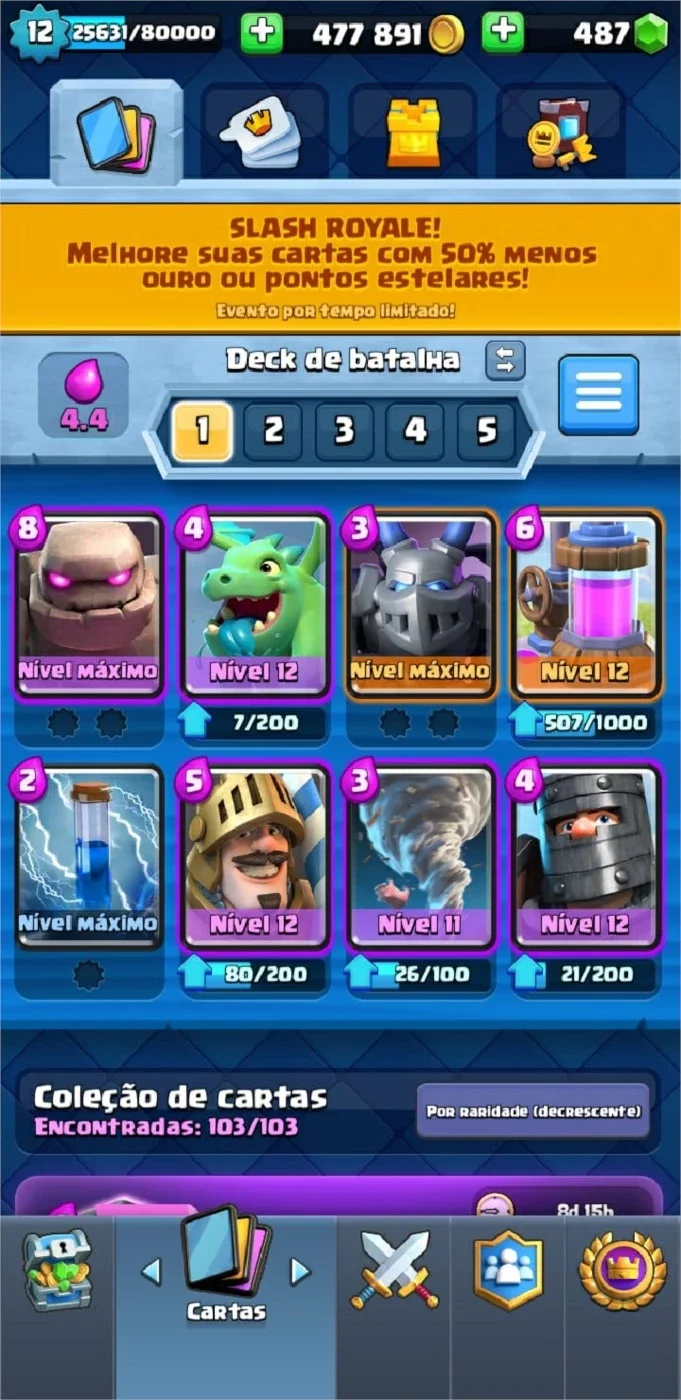The height and width of the screenshot is (1400, 681).
Task: Tap the deck swap arrows icon
Action: [x=505, y=360]
